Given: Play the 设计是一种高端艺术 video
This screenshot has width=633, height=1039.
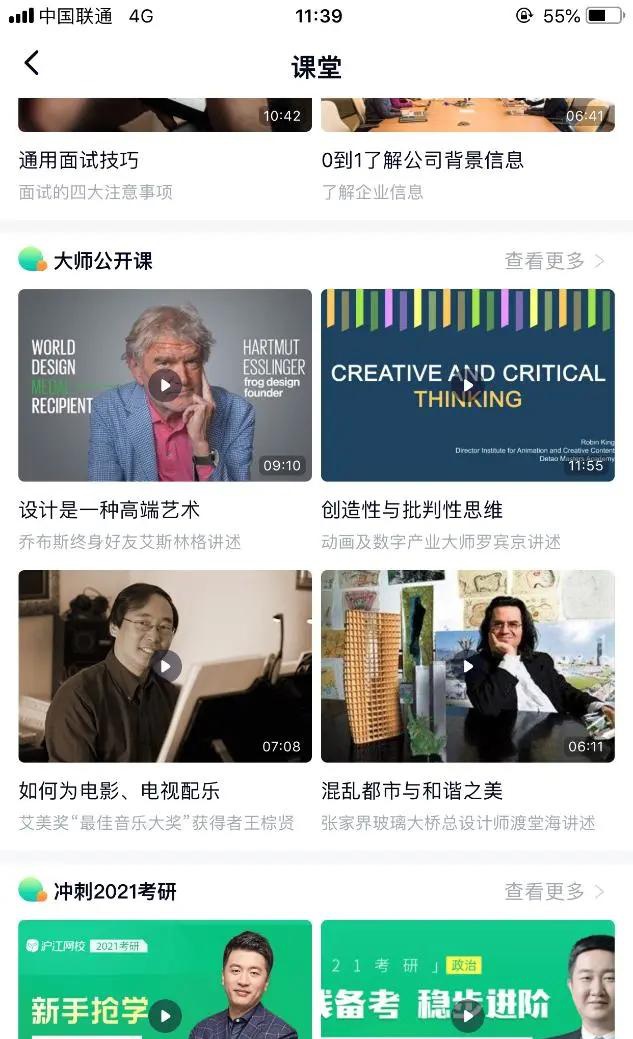Looking at the screenshot, I should (165, 385).
